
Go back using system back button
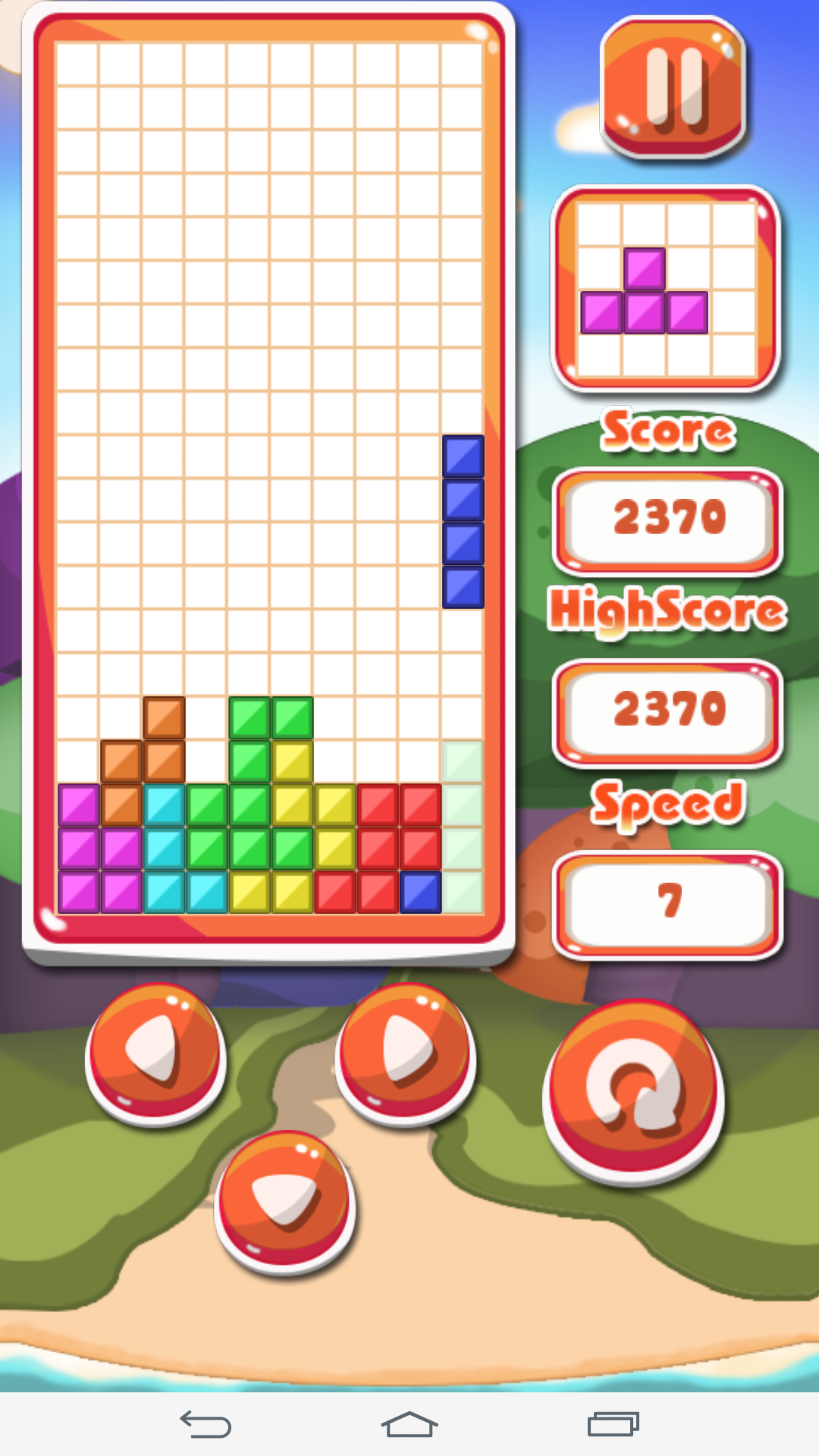point(205,1424)
